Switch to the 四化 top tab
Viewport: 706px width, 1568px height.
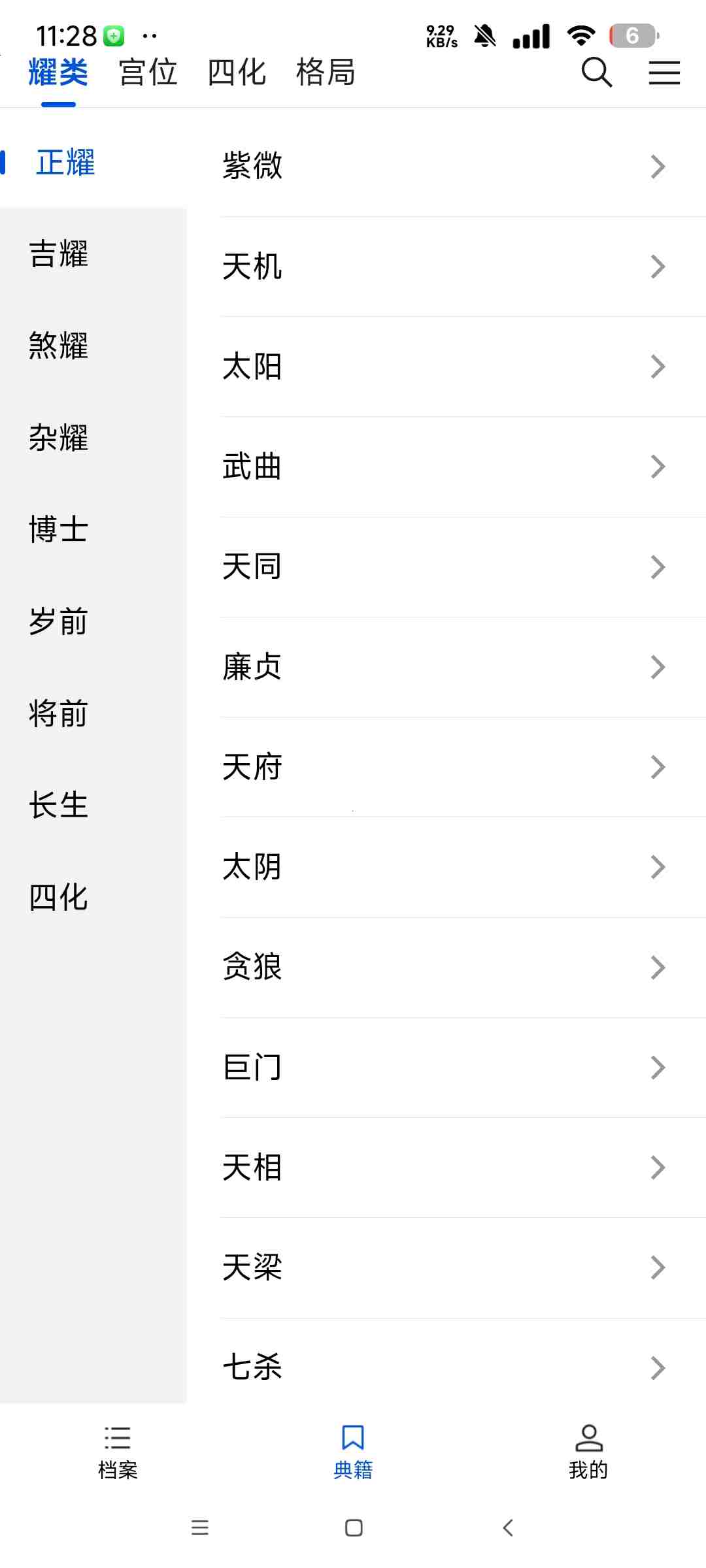click(237, 72)
